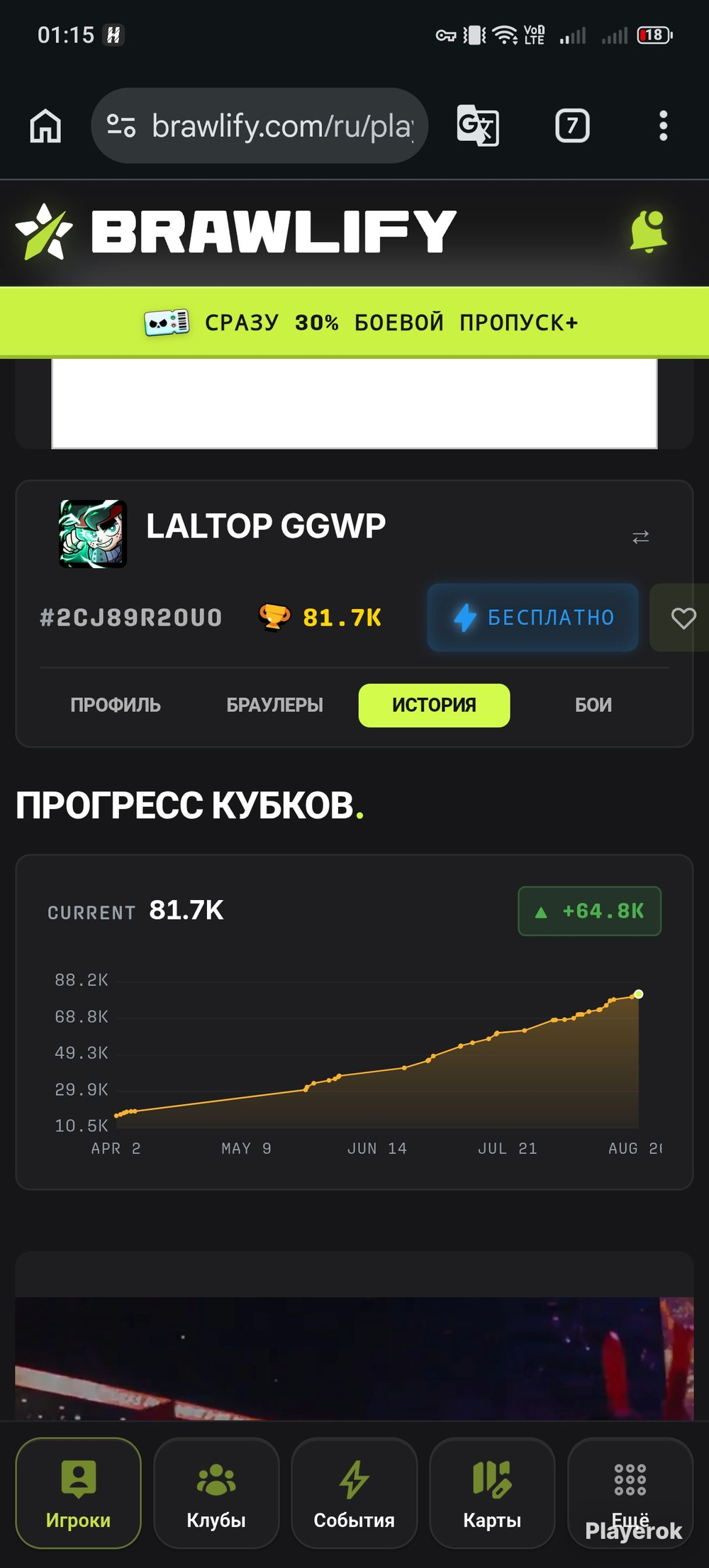This screenshot has height=1568, width=709.
Task: Switch to the Браулеры tab
Action: click(x=274, y=705)
